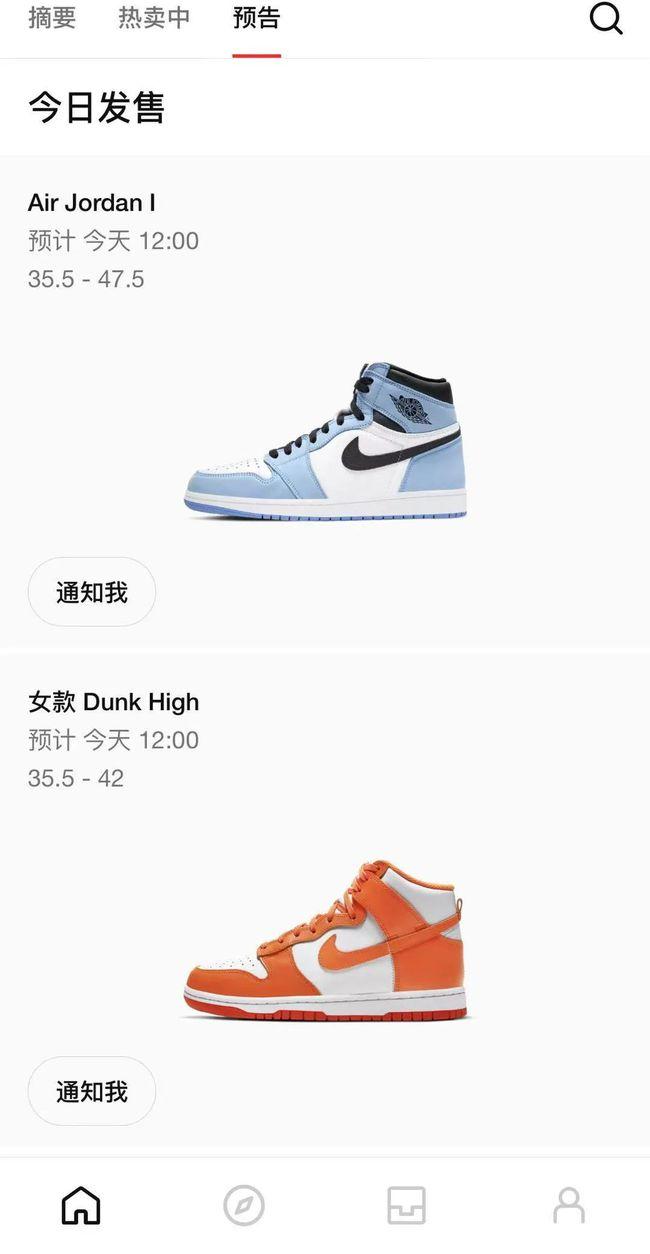The width and height of the screenshot is (650, 1254).
Task: Open the profile tab
Action: point(568,1205)
